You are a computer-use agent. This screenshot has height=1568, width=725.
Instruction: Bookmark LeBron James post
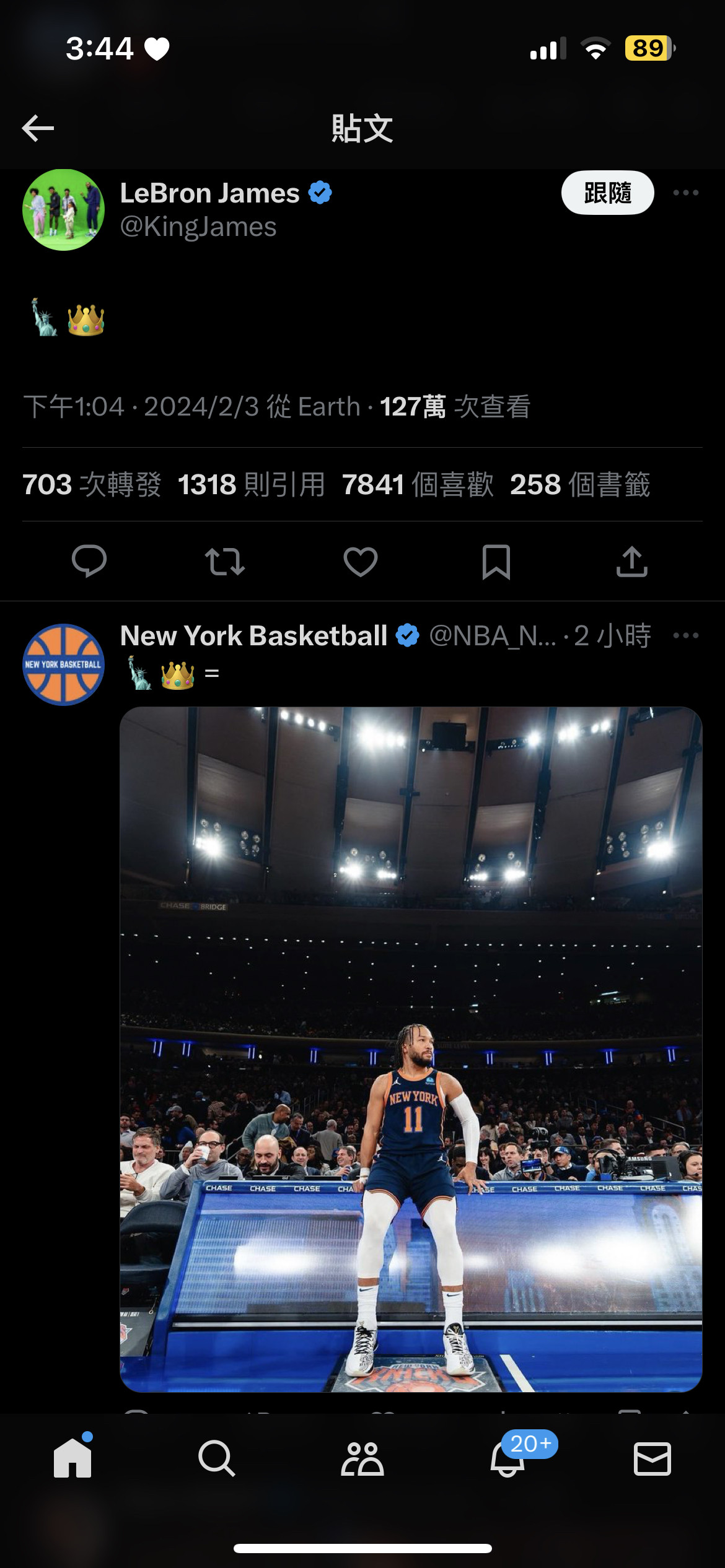pos(496,561)
